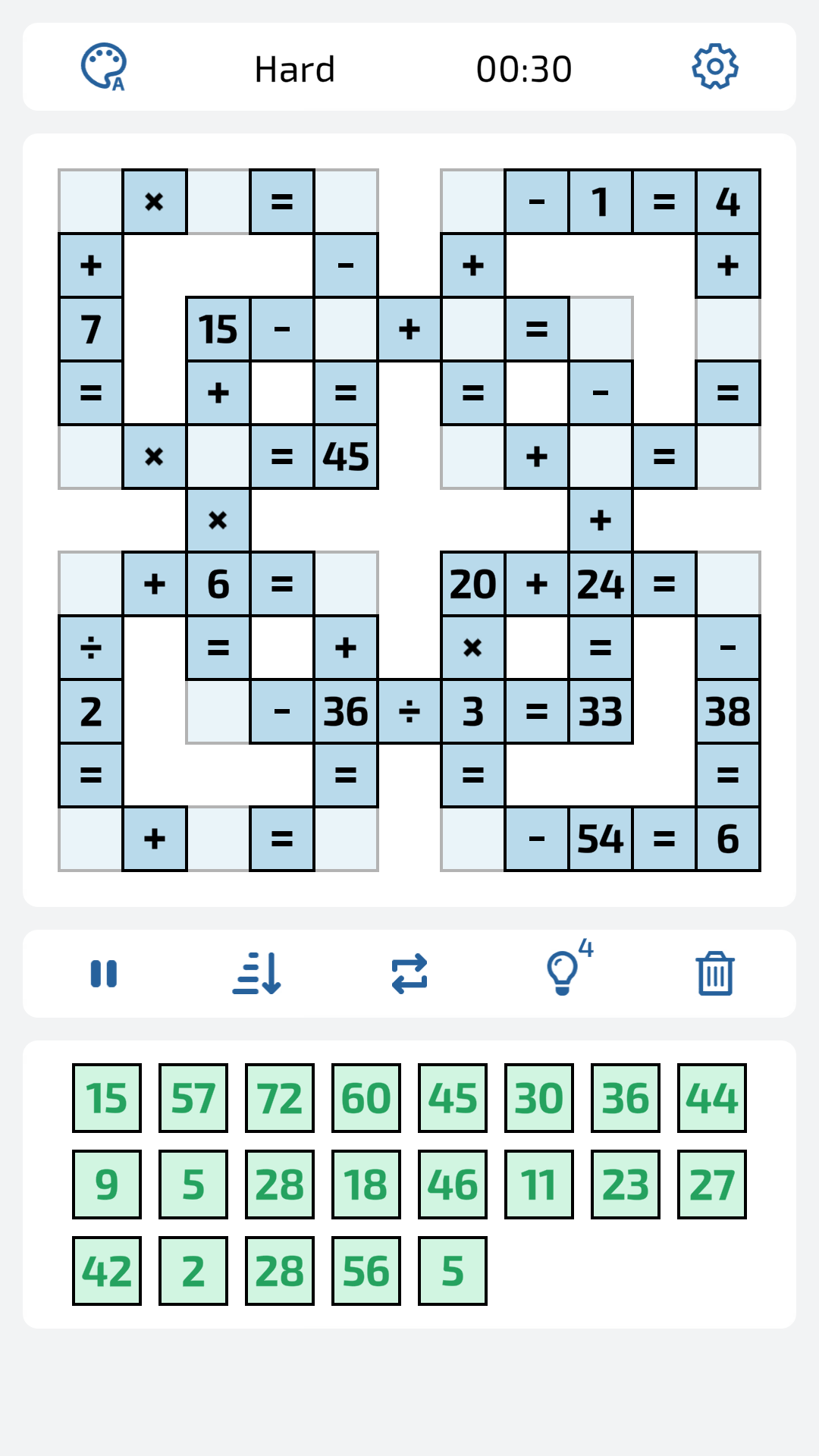Open the color theme palette
Image resolution: width=819 pixels, height=1456 pixels.
pyautogui.click(x=105, y=67)
